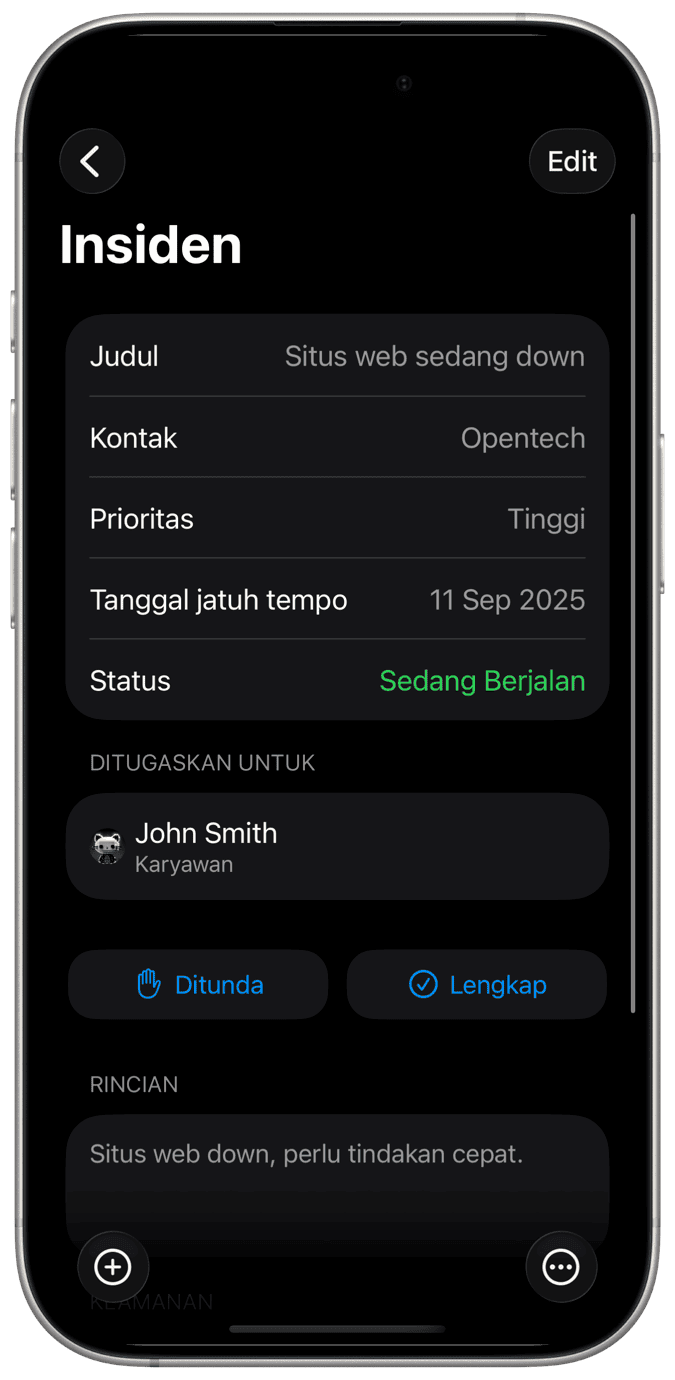Tap the plus add button
Viewport: 675px width, 1380px height.
[113, 1267]
